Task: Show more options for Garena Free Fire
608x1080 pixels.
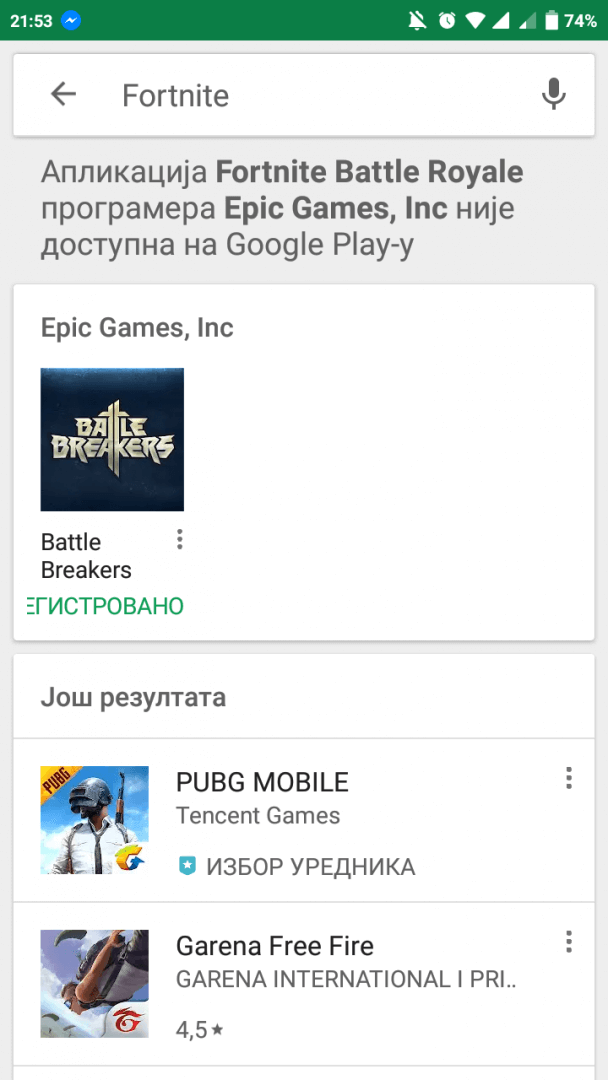Action: [x=569, y=942]
